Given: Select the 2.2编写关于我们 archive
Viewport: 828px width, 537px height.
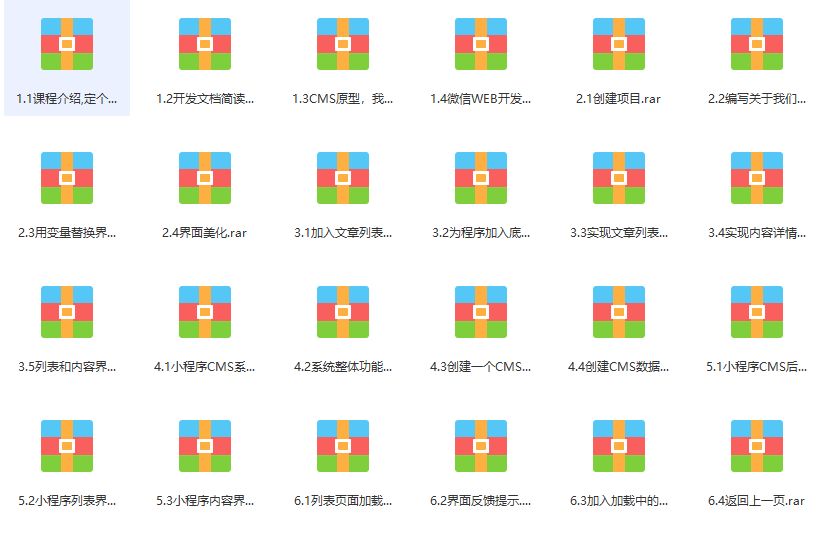Looking at the screenshot, I should pos(757,44).
